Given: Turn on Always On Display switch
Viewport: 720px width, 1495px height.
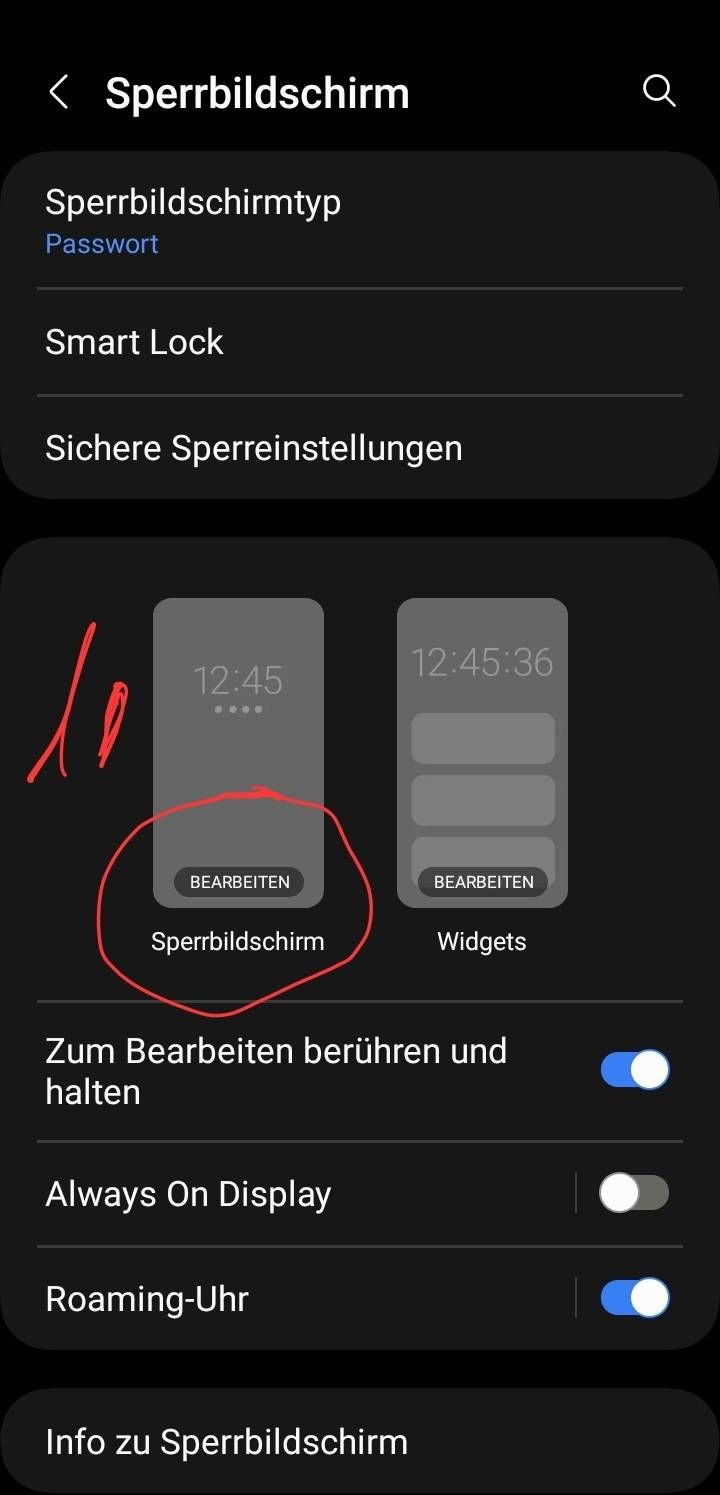Looking at the screenshot, I should pyautogui.click(x=634, y=1193).
